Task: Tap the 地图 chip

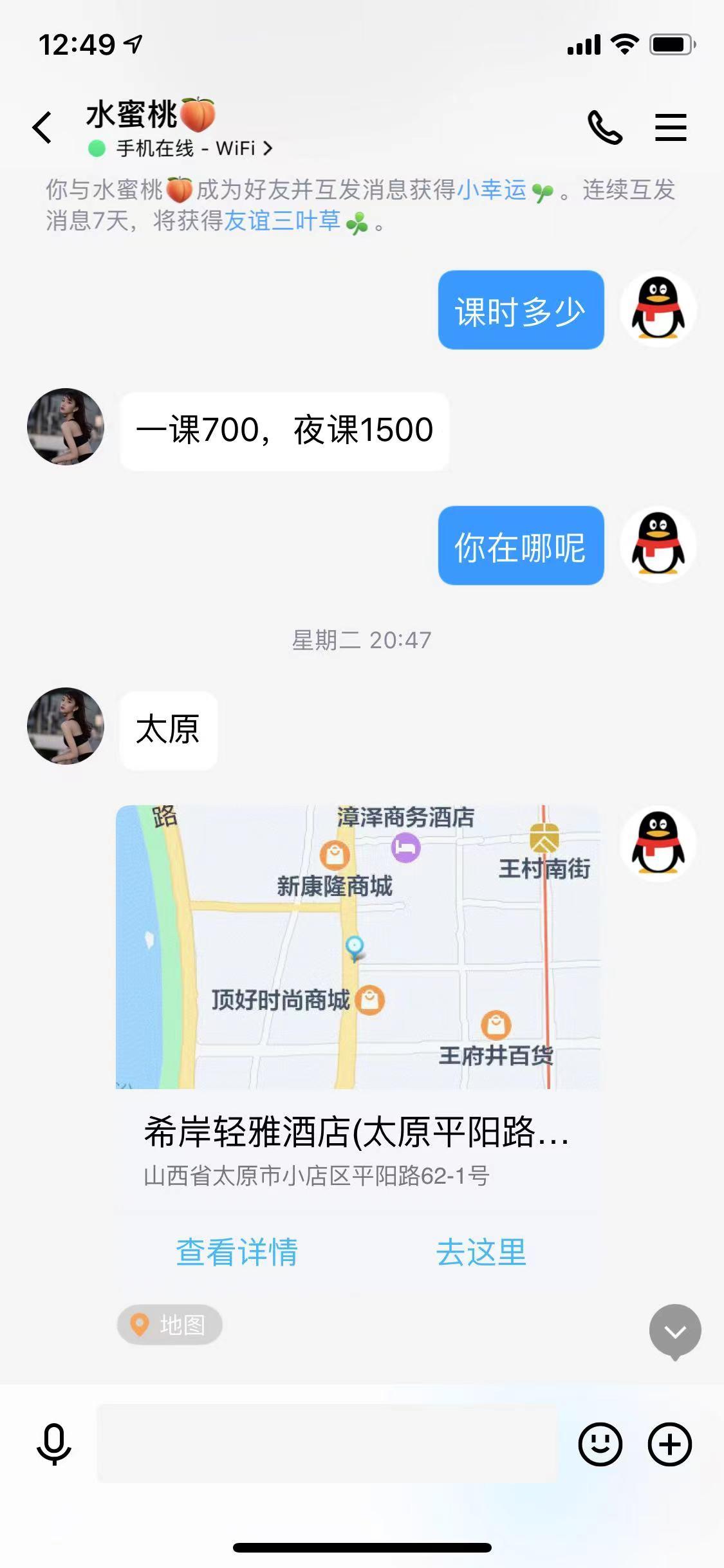Action: click(170, 1325)
